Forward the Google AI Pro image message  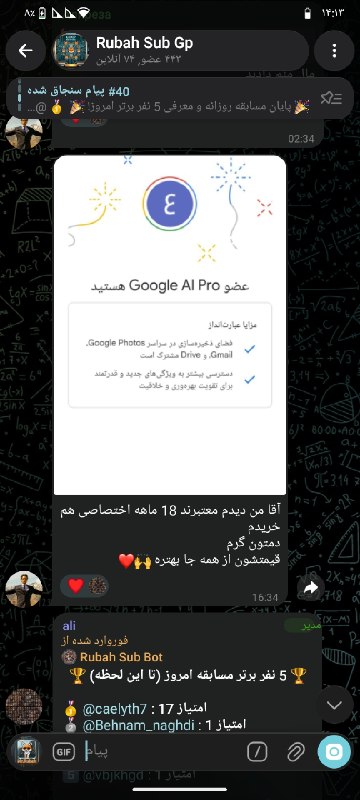(311, 588)
